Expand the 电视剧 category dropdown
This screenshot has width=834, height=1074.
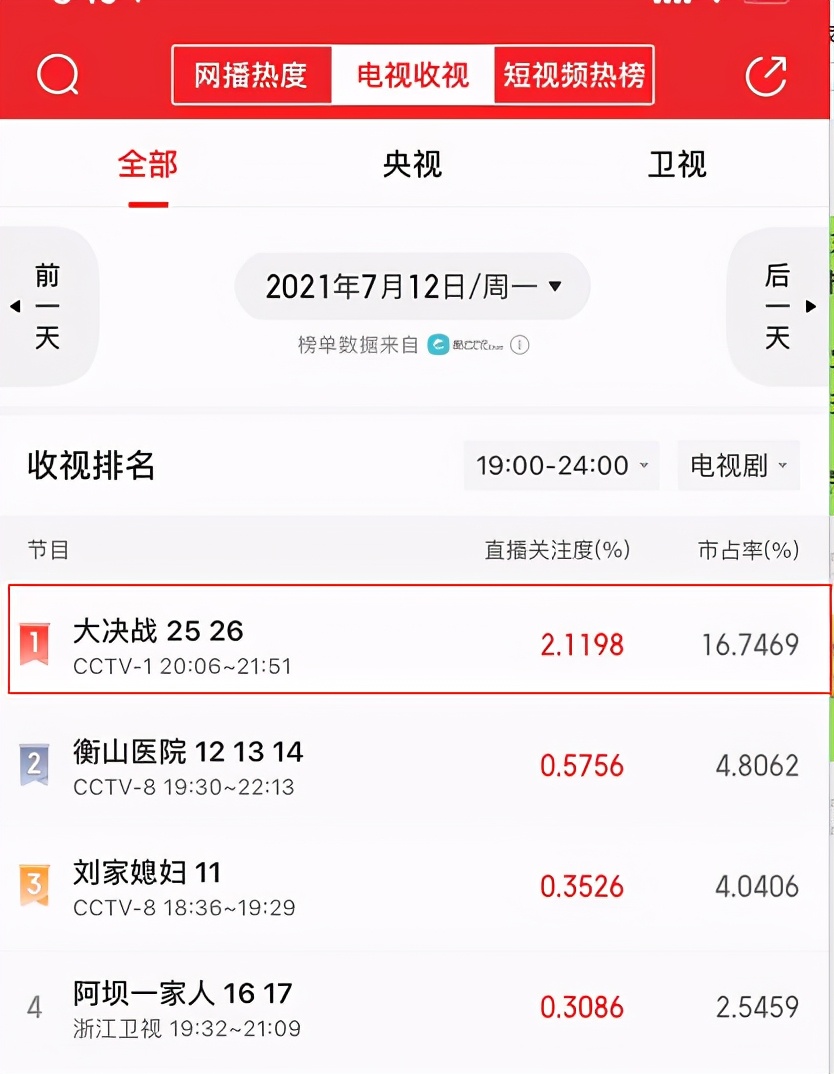pos(738,466)
